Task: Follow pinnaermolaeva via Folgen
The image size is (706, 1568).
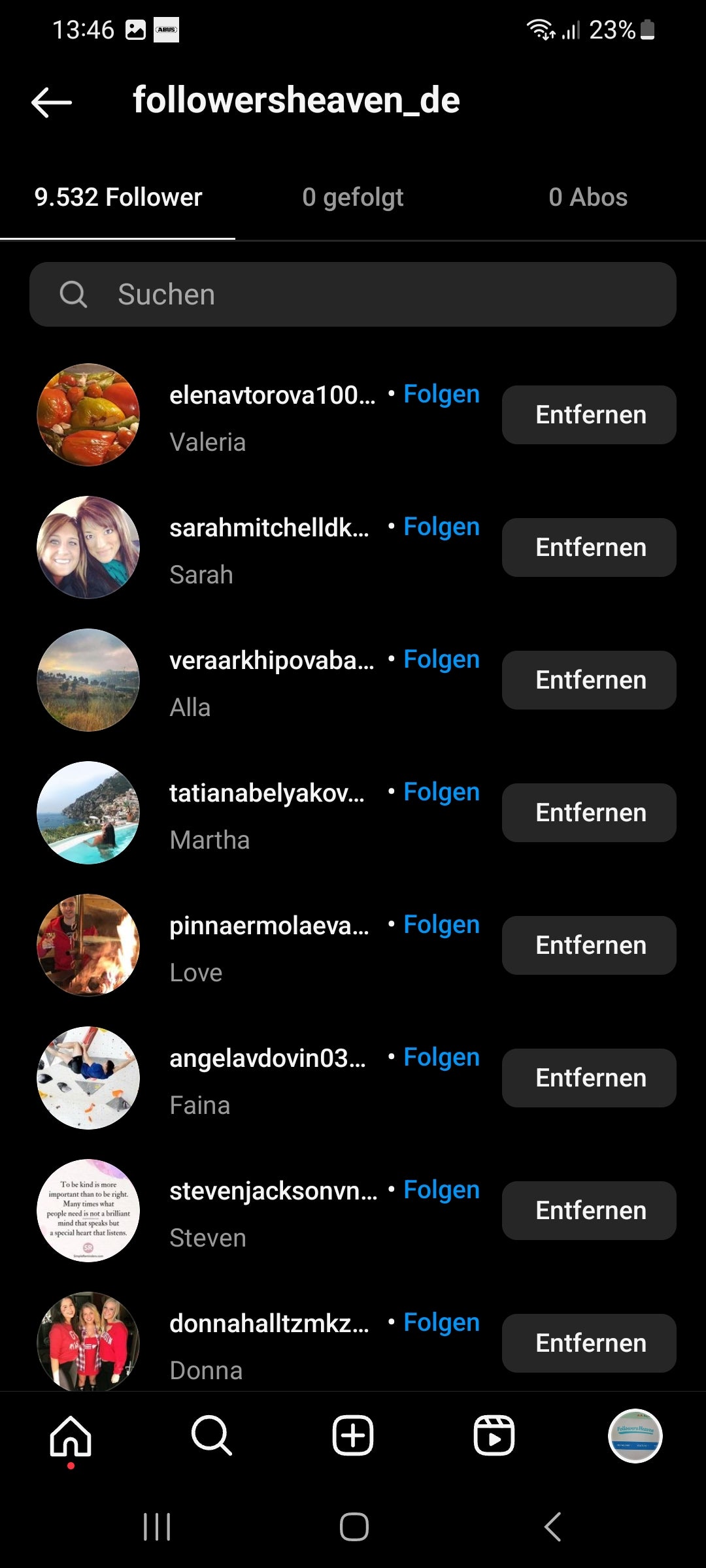Action: (x=441, y=925)
